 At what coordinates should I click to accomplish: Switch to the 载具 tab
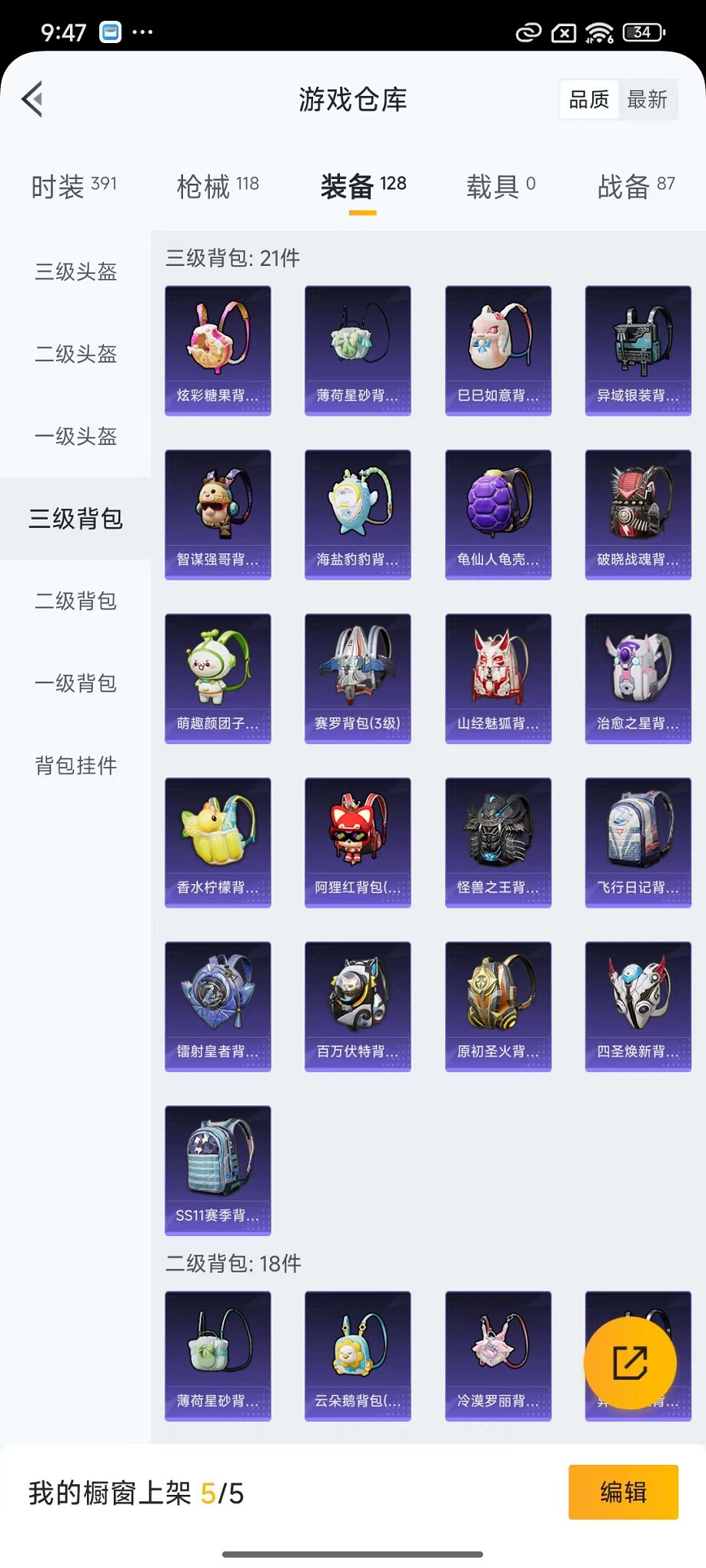coord(501,186)
